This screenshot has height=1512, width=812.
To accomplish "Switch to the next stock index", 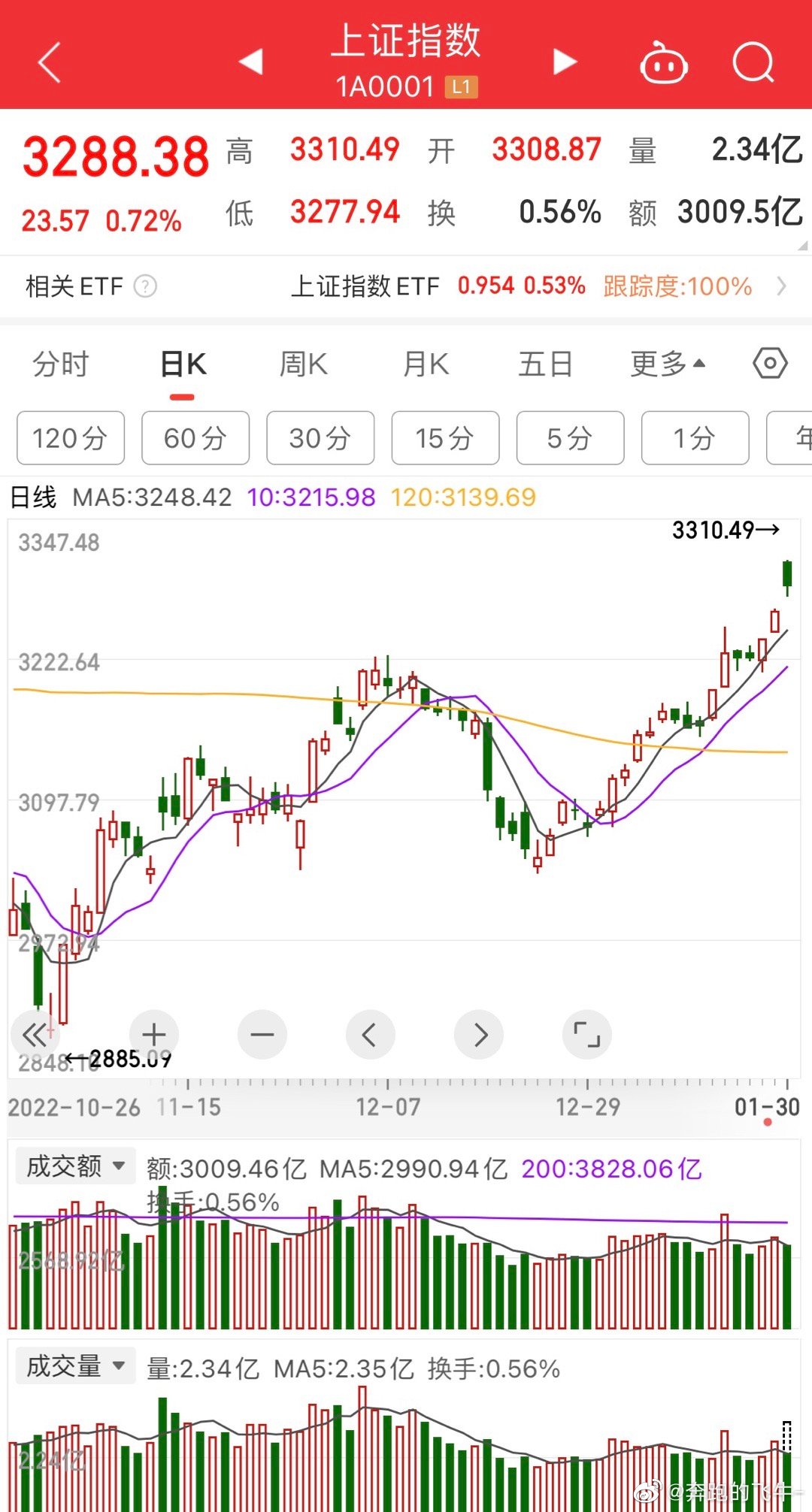I will [565, 62].
